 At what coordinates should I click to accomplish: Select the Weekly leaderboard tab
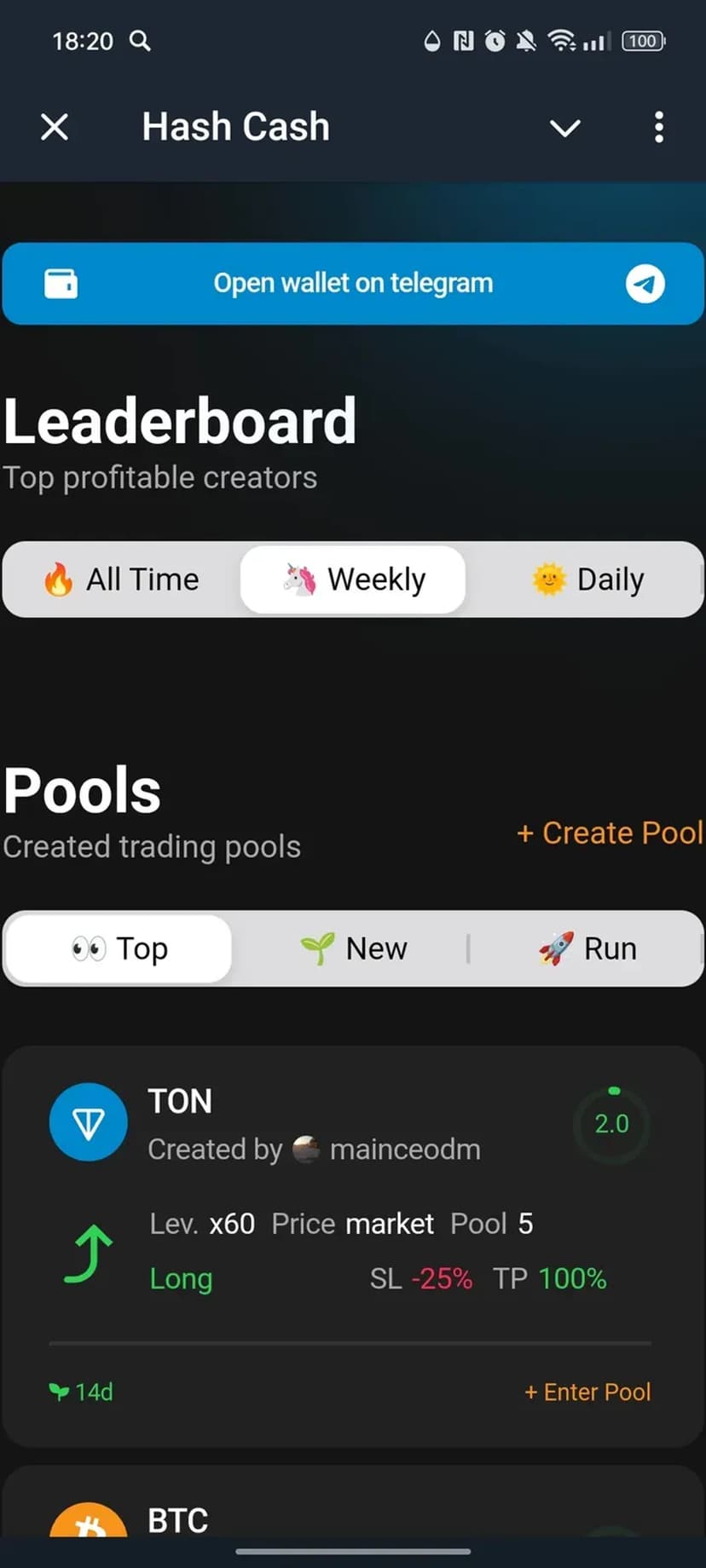[353, 579]
